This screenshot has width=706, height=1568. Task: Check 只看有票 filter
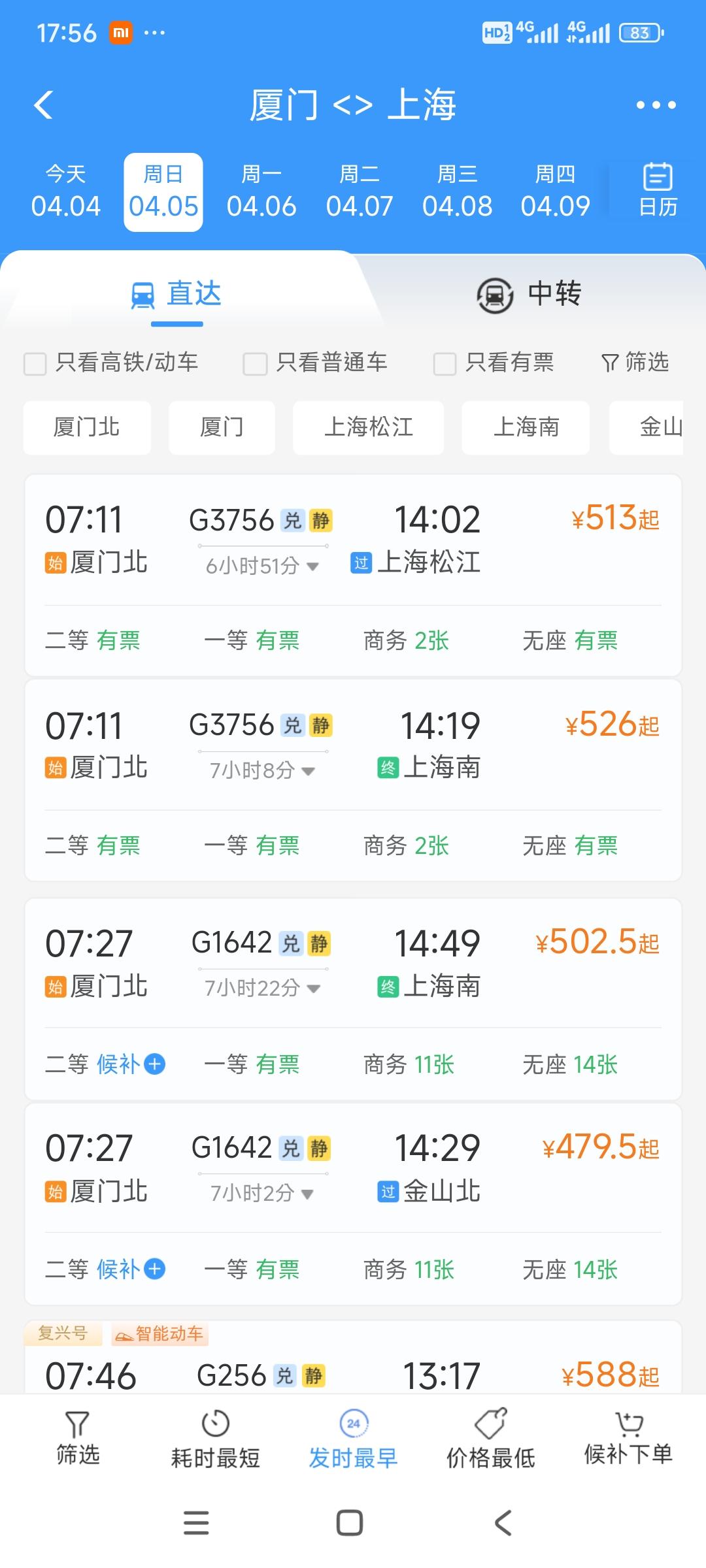pyautogui.click(x=495, y=363)
